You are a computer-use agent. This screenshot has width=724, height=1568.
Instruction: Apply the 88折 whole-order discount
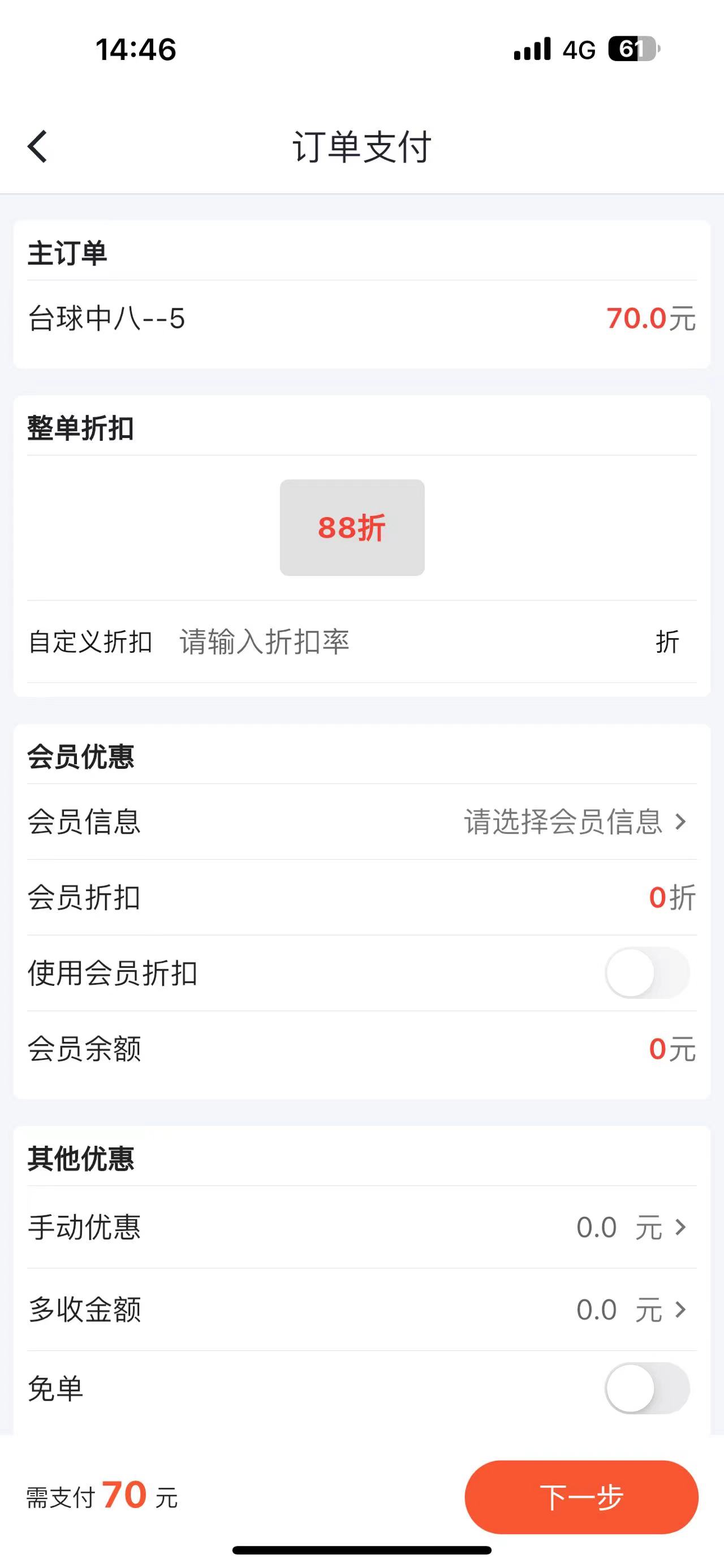click(352, 527)
